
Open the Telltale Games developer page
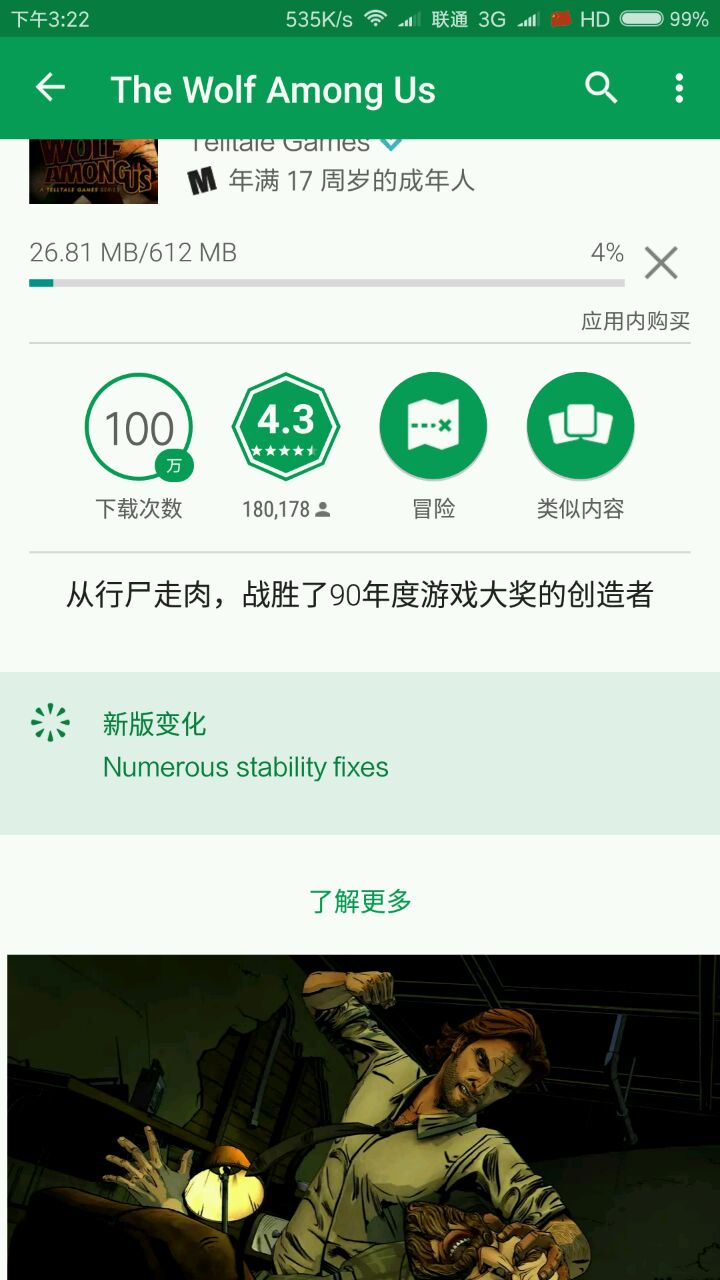pyautogui.click(x=280, y=146)
